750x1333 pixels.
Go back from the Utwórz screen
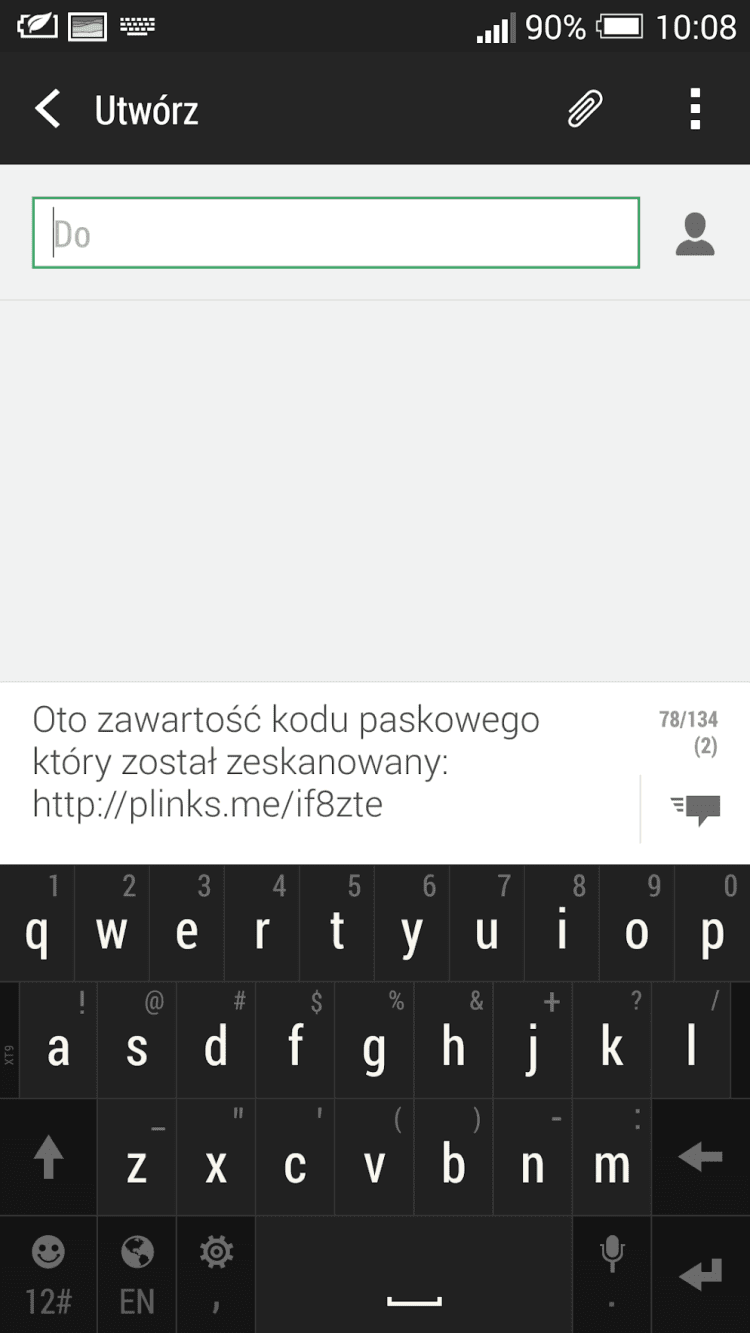pyautogui.click(x=47, y=108)
